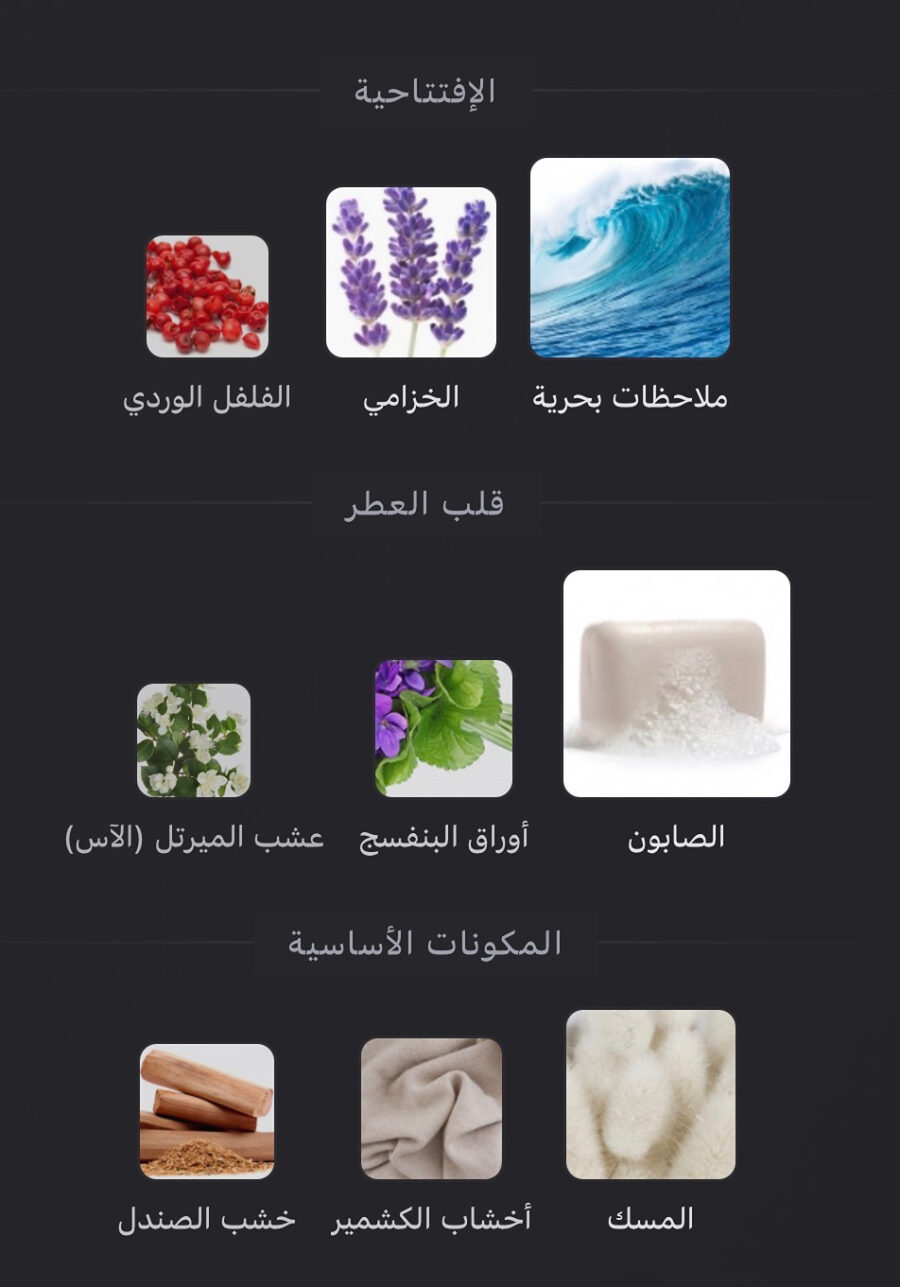The height and width of the screenshot is (1287, 900).
Task: View the أخشاب الكشمير note tile
Action: pyautogui.click(x=431, y=1108)
